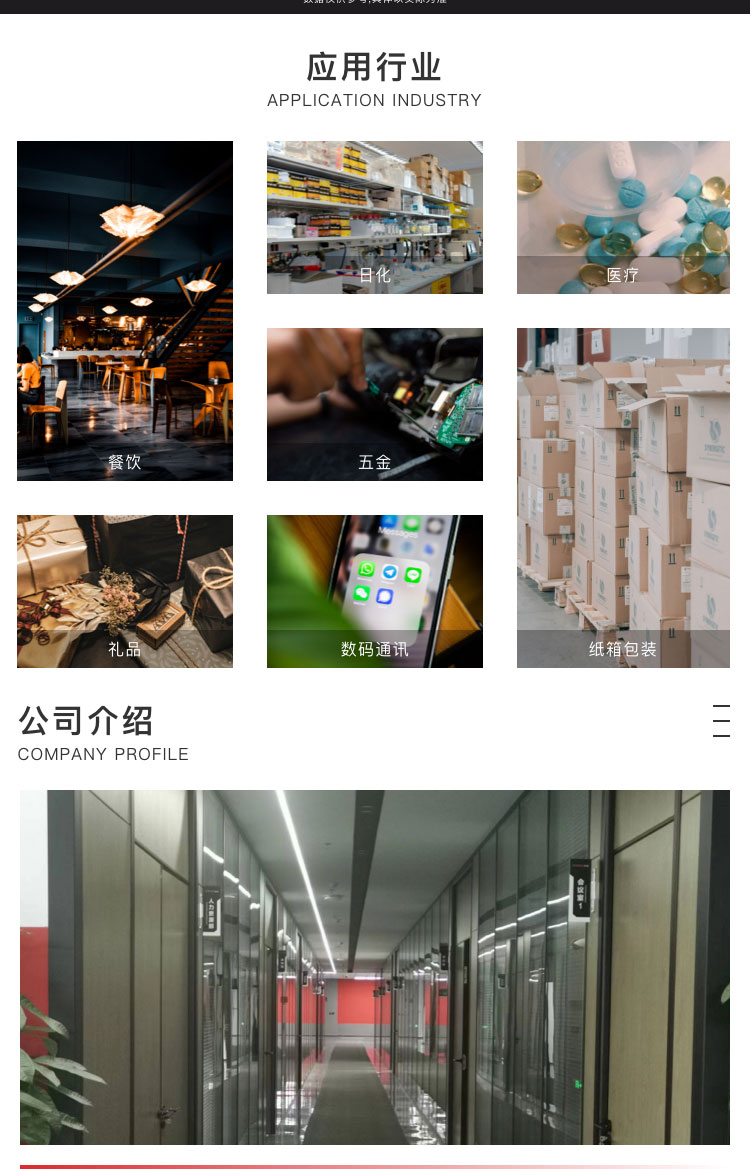Click the 纸箱包装 label overlay
Image resolution: width=750 pixels, height=1169 pixels.
click(623, 649)
